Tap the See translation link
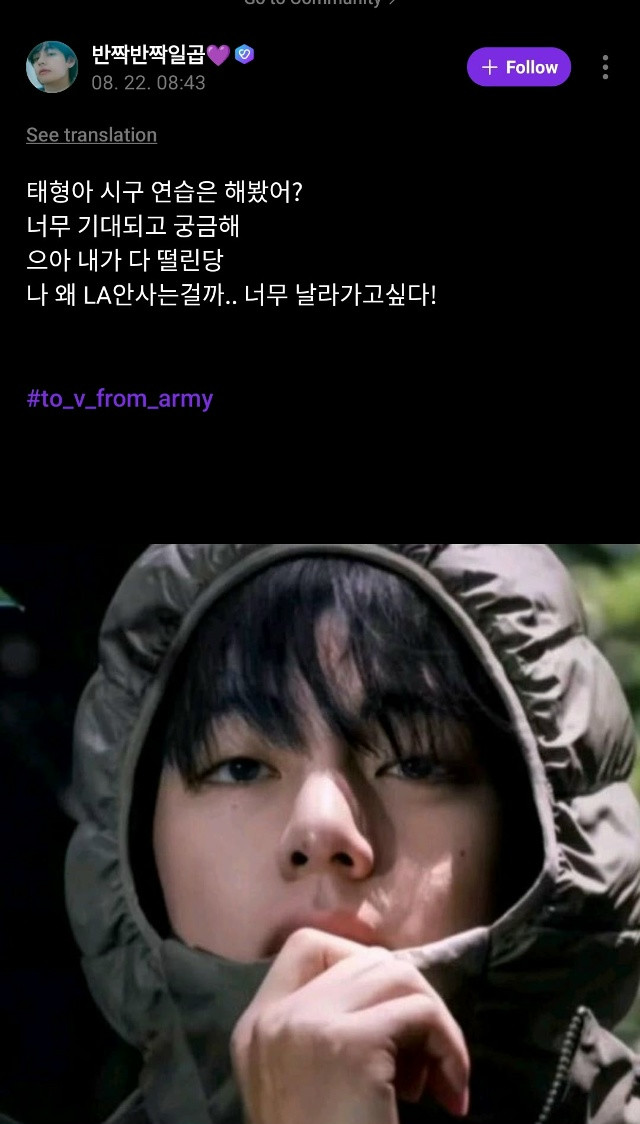Image resolution: width=640 pixels, height=1124 pixels. pos(92,135)
